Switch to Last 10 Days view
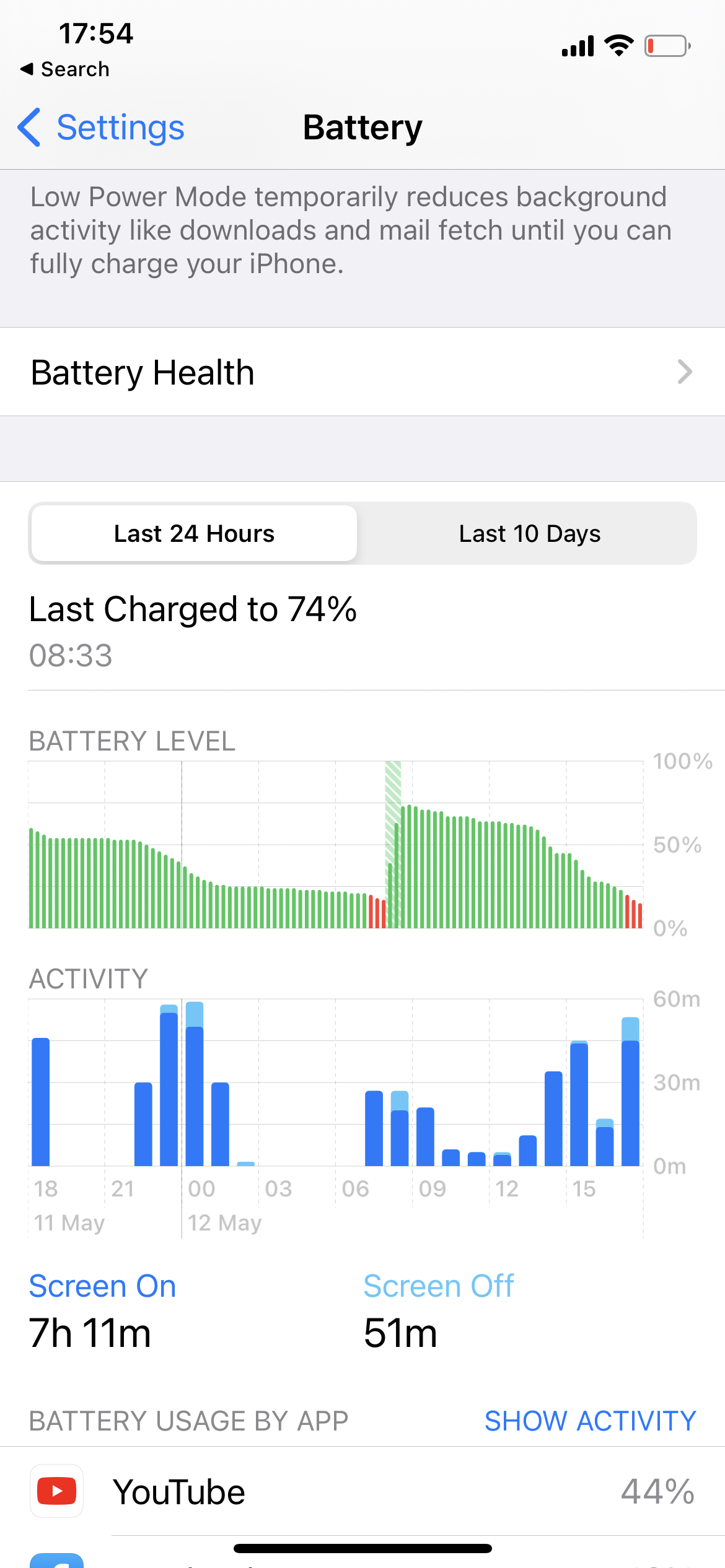Viewport: 725px width, 1568px height. pos(529,534)
